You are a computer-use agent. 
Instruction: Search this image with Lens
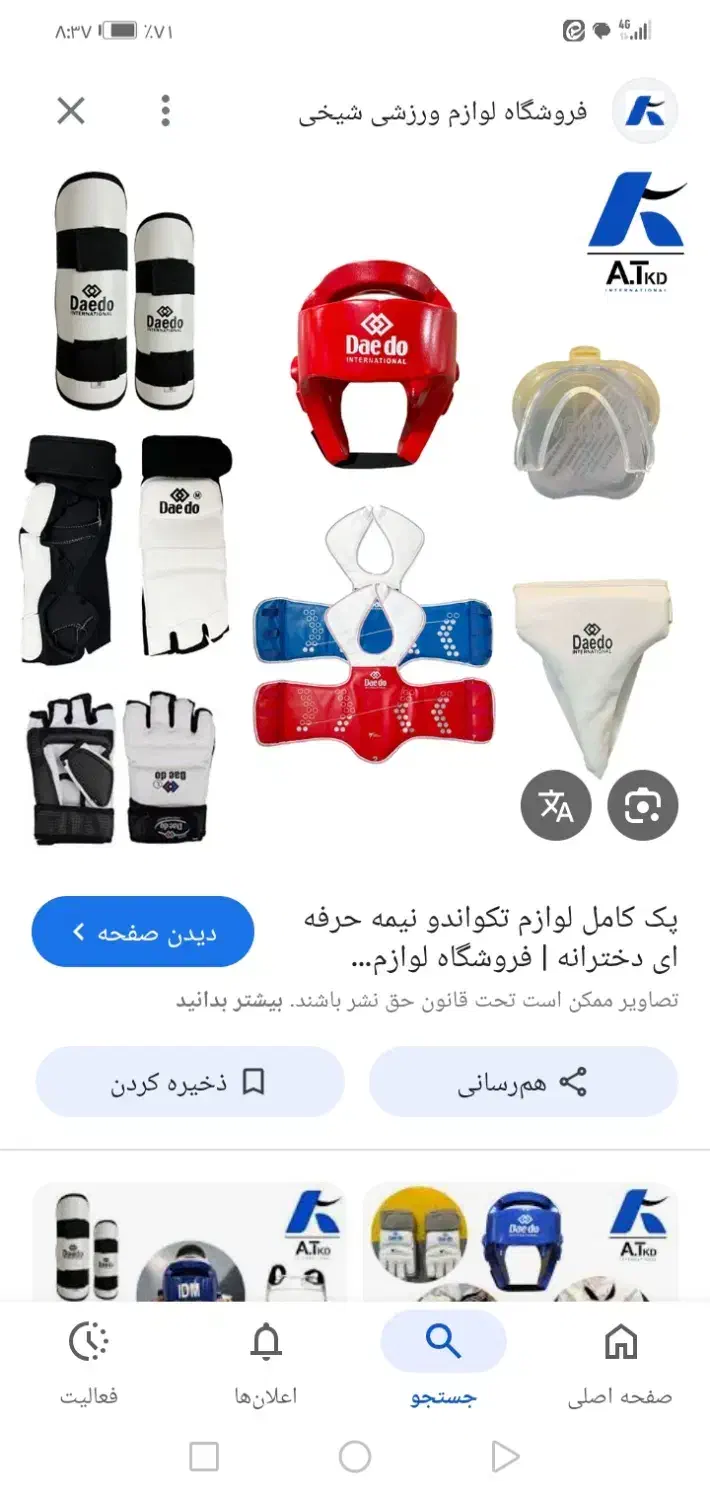pos(643,805)
